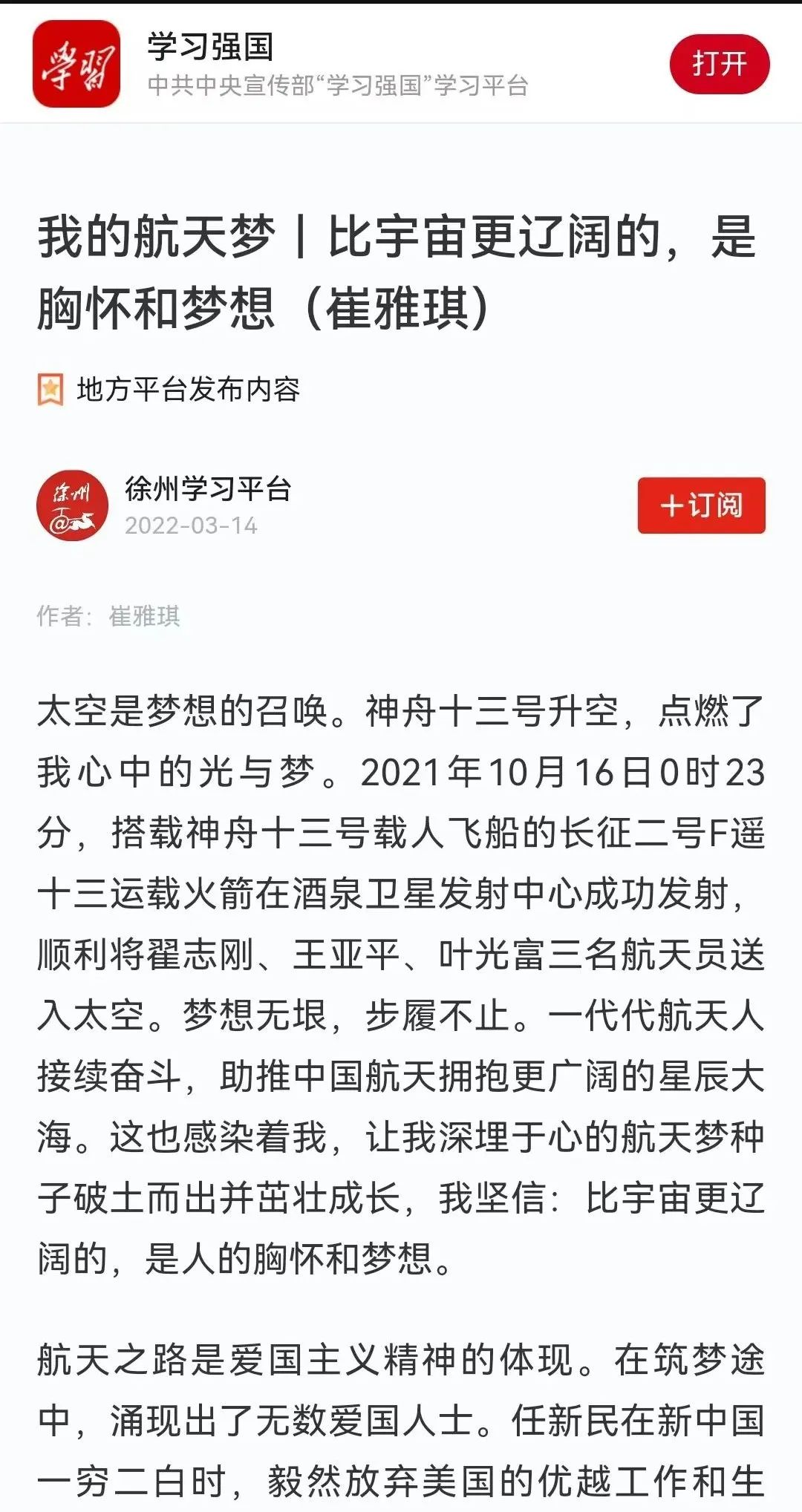Image resolution: width=802 pixels, height=1512 pixels.
Task: Open the 学习强国 app banner
Action: pos(210,48)
